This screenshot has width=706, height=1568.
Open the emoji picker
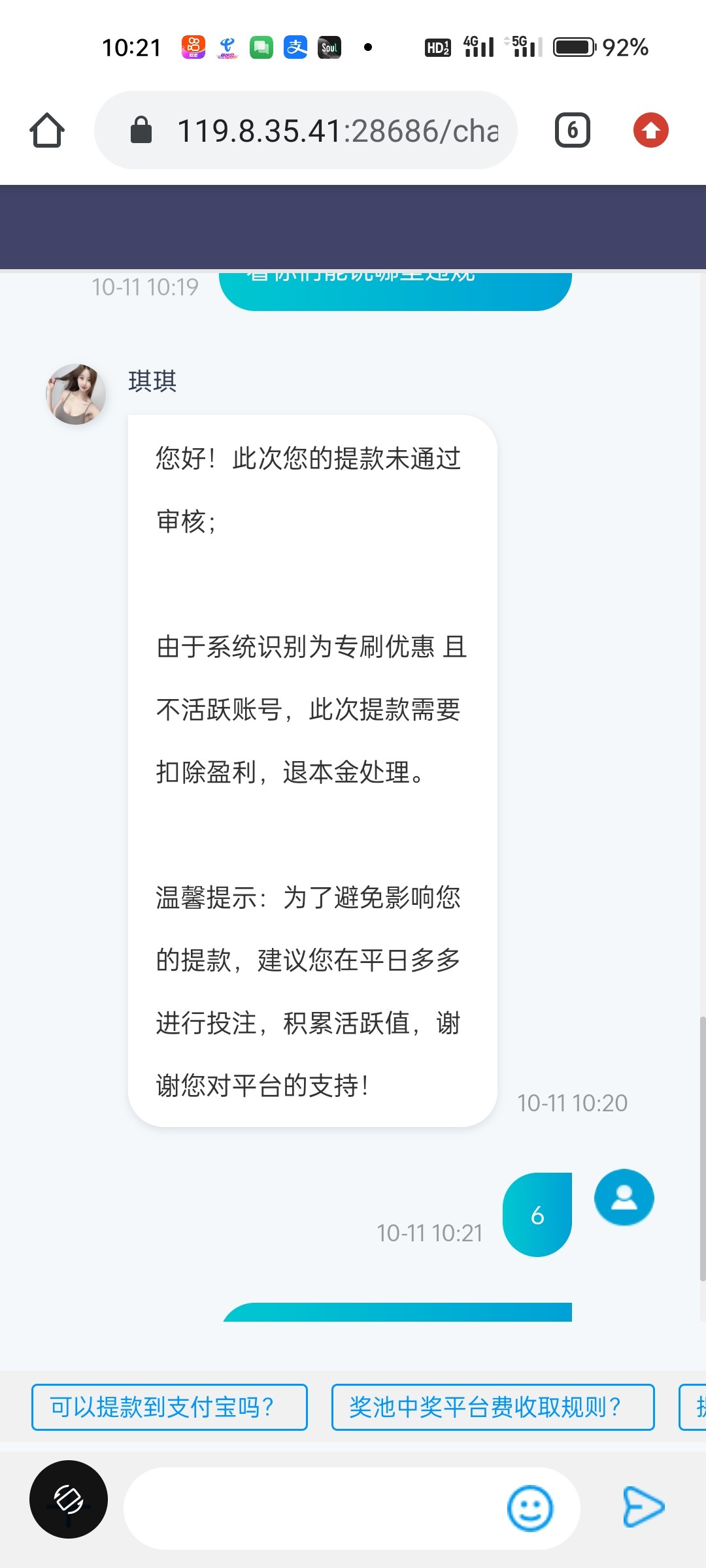coord(529,1508)
